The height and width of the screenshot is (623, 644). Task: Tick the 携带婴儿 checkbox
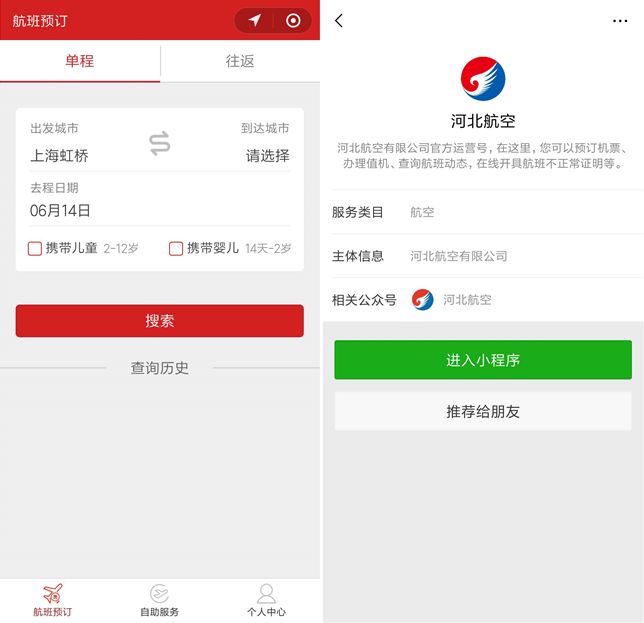point(176,248)
